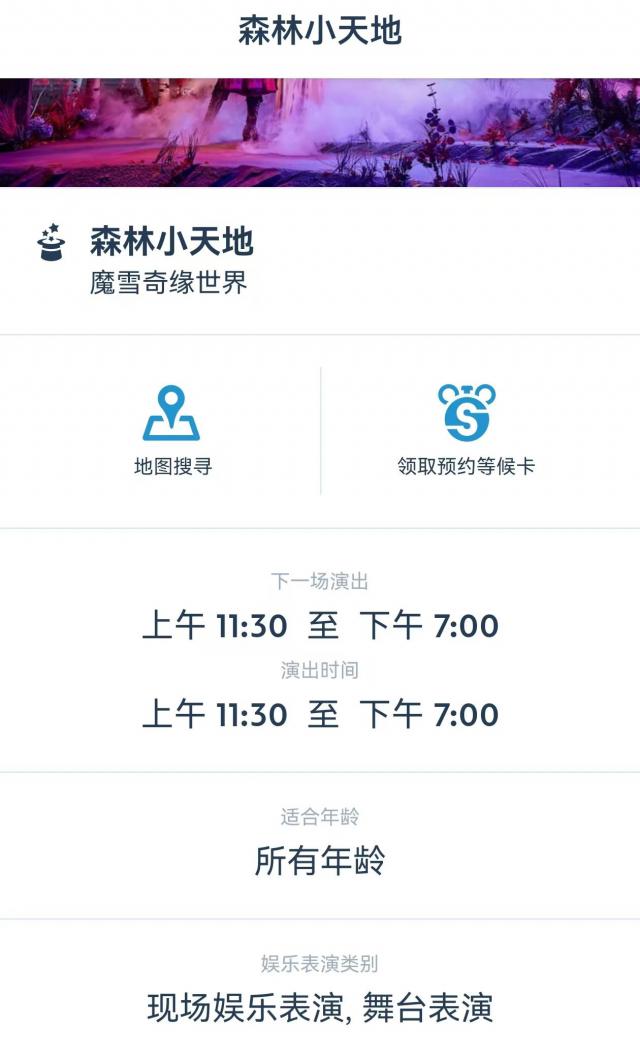This screenshot has width=640, height=1057.
Task: Tap 领取预约等候卡 to get a standby pass
Action: (x=466, y=430)
